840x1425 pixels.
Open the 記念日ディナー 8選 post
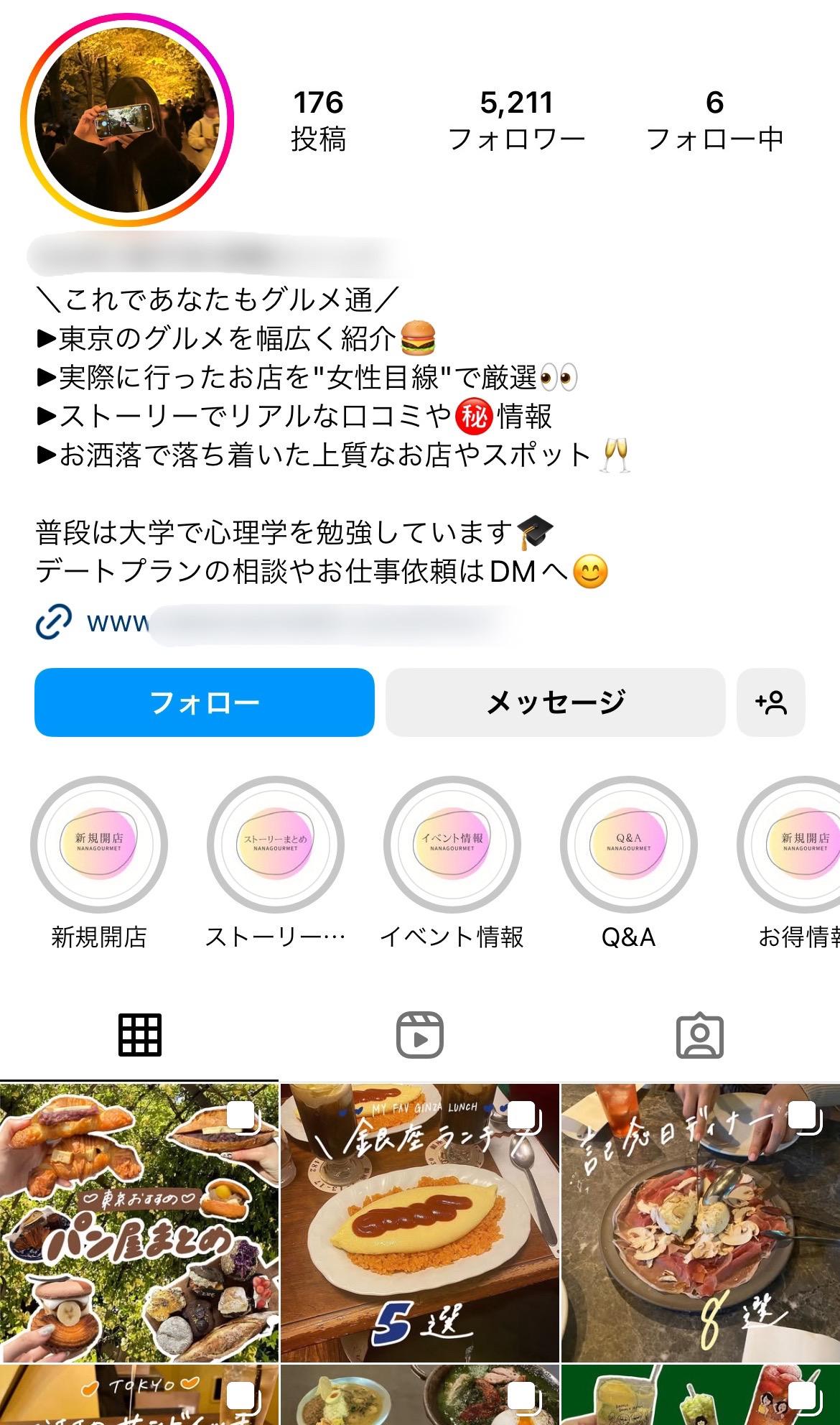point(701,1222)
